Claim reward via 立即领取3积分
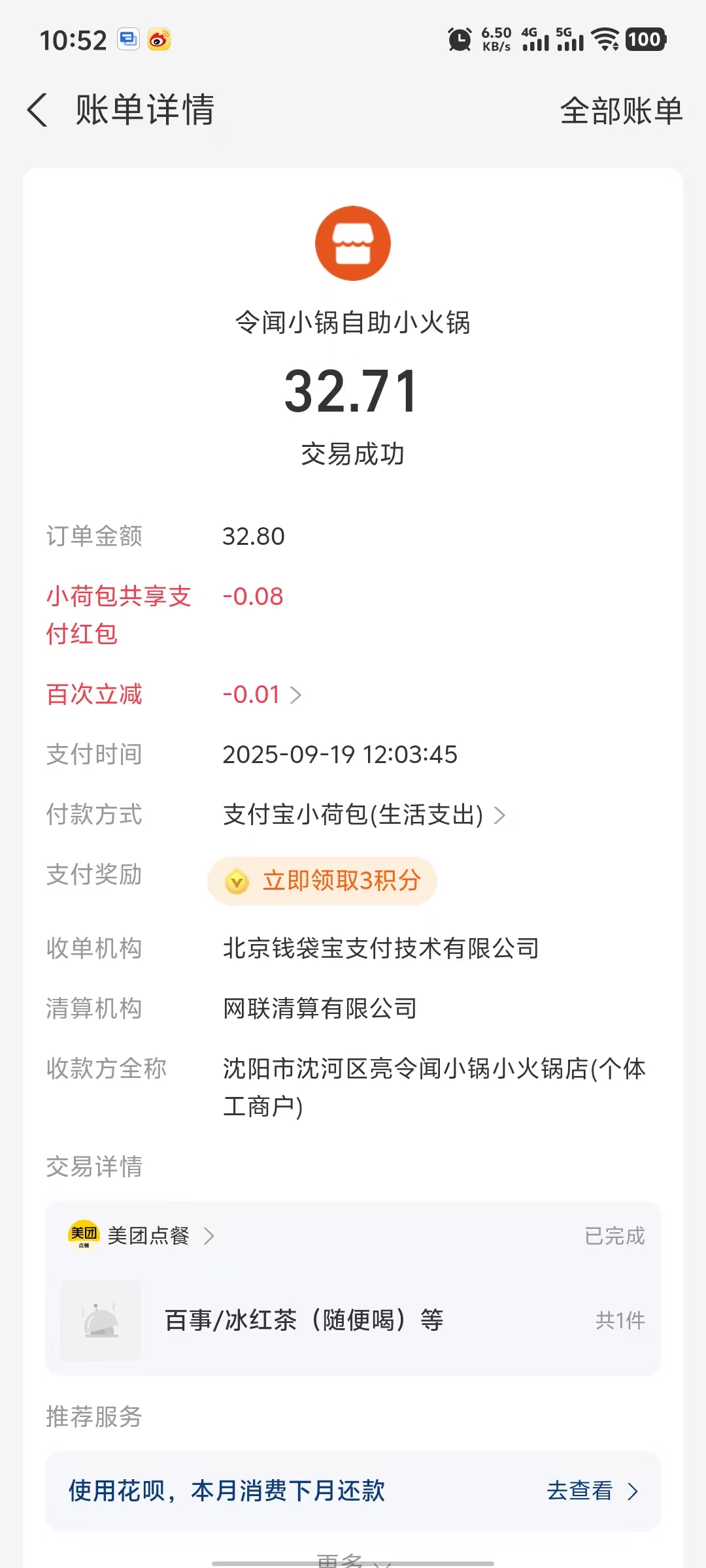Image resolution: width=706 pixels, height=1568 pixels. [322, 881]
